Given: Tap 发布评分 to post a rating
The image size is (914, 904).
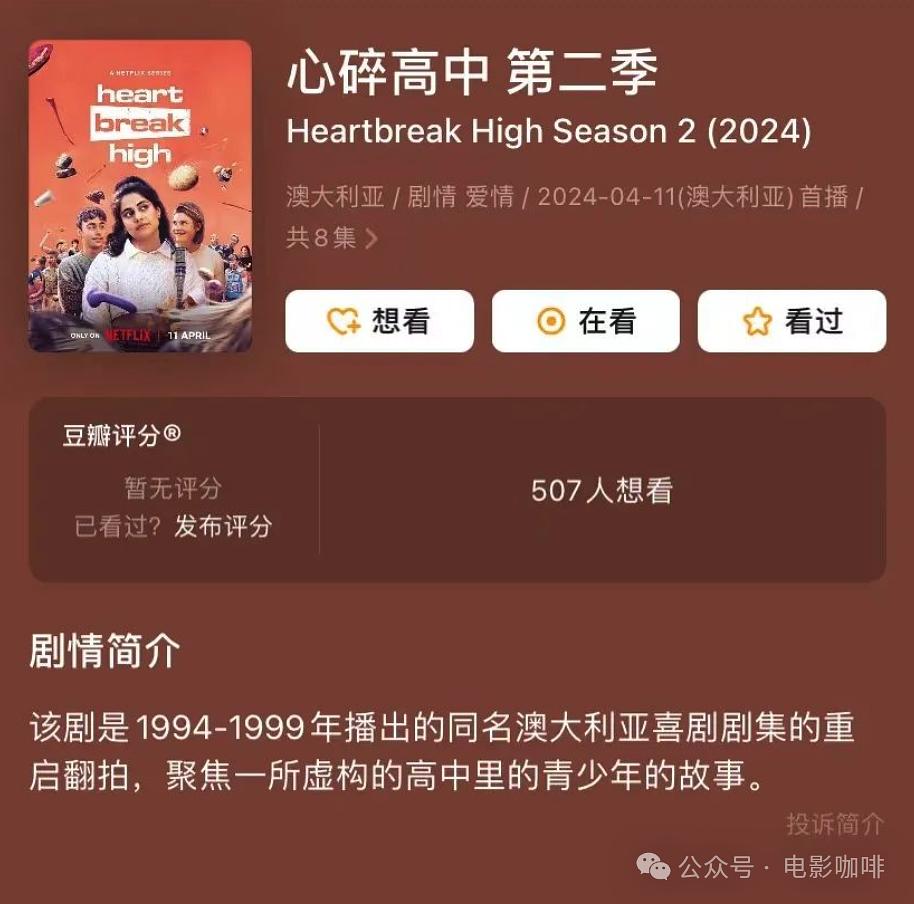Looking at the screenshot, I should [x=223, y=526].
